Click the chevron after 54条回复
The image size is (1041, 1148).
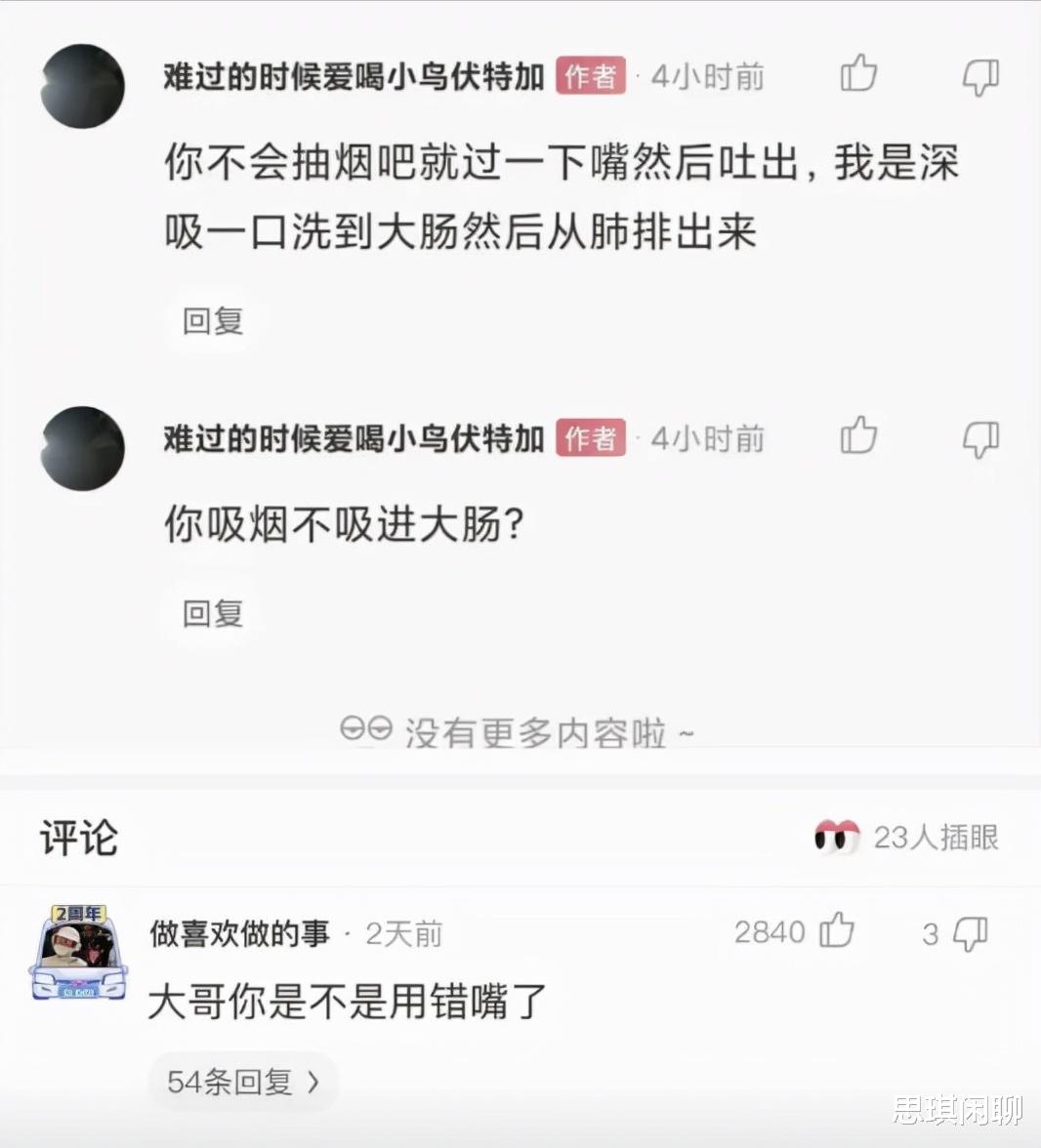click(x=311, y=1082)
